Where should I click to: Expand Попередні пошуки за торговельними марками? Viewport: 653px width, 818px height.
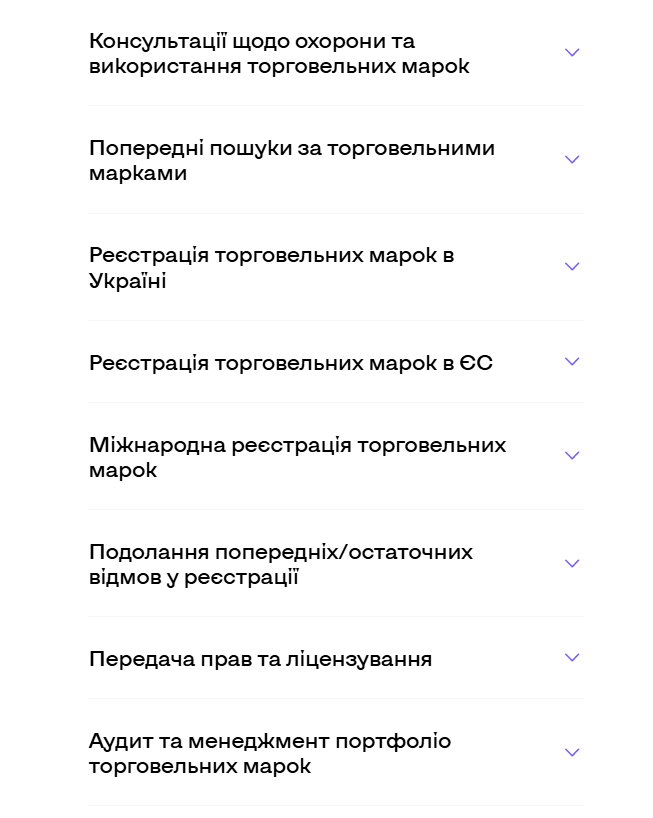[336, 160]
